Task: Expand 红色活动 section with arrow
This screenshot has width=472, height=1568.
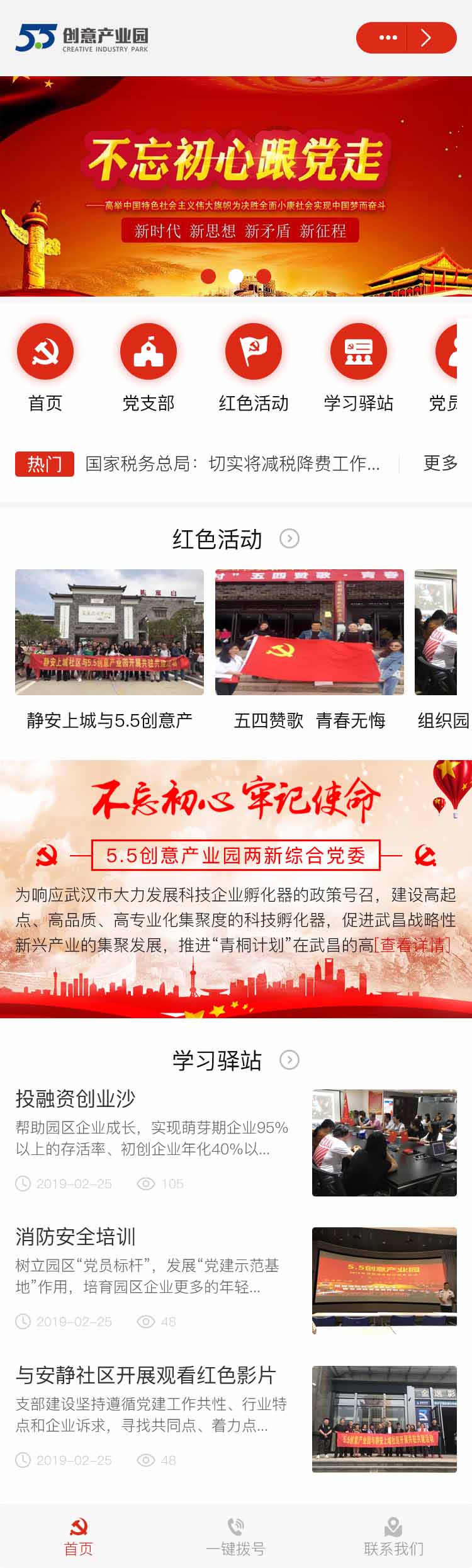Action: coord(289,539)
